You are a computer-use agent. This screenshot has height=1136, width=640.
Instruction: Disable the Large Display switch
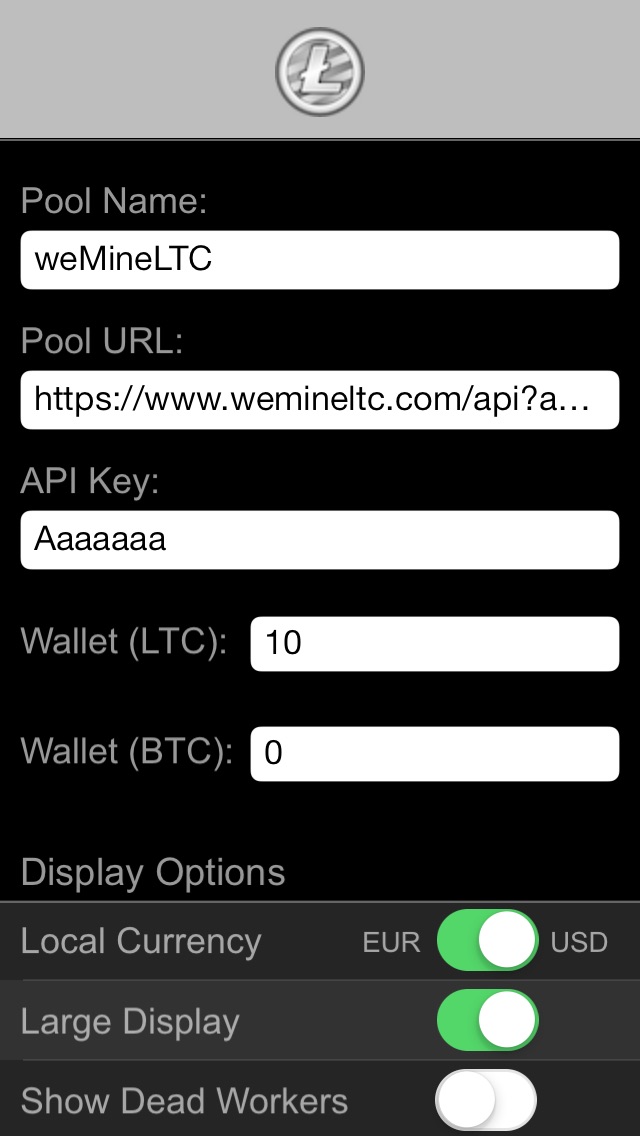(x=487, y=1020)
